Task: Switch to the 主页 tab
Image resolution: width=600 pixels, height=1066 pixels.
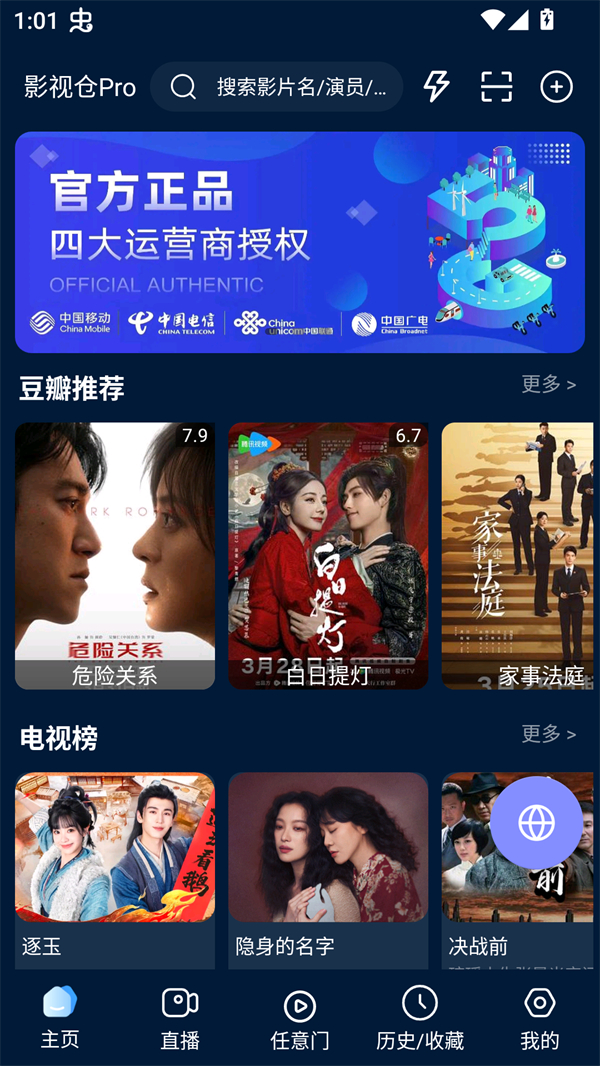Action: pyautogui.click(x=60, y=1017)
